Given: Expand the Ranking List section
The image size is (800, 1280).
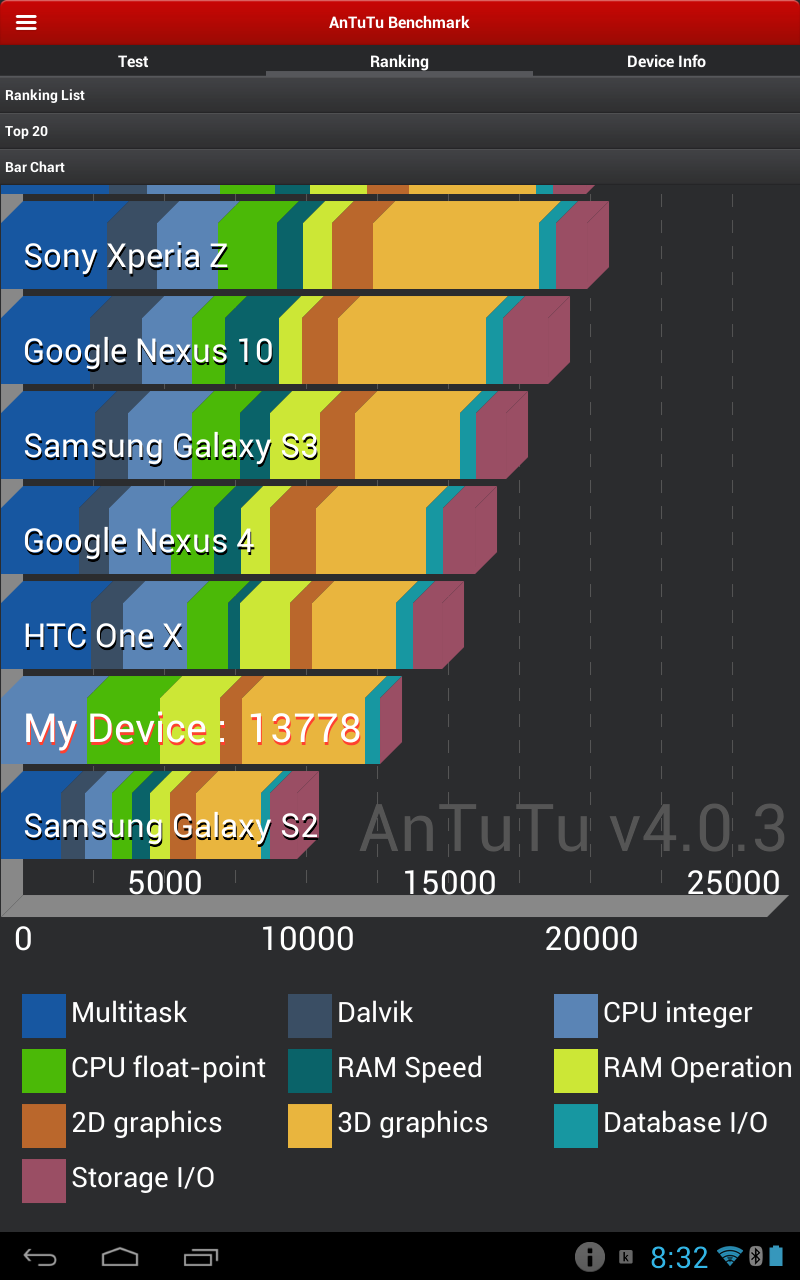Looking at the screenshot, I should 400,95.
